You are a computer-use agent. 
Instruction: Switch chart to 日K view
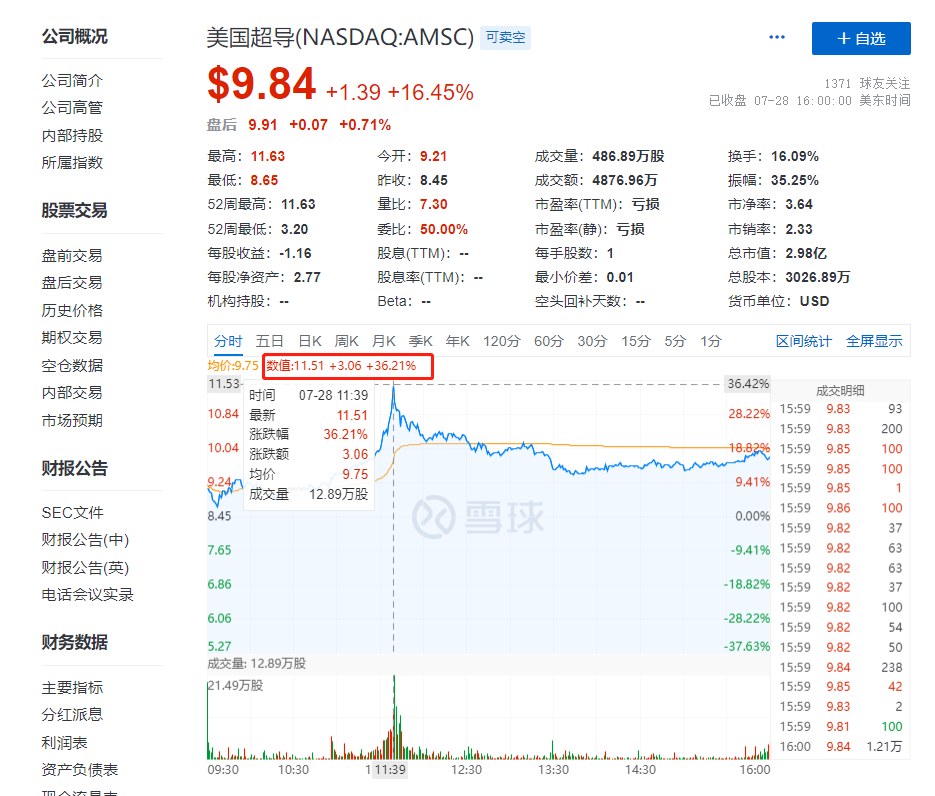[310, 341]
